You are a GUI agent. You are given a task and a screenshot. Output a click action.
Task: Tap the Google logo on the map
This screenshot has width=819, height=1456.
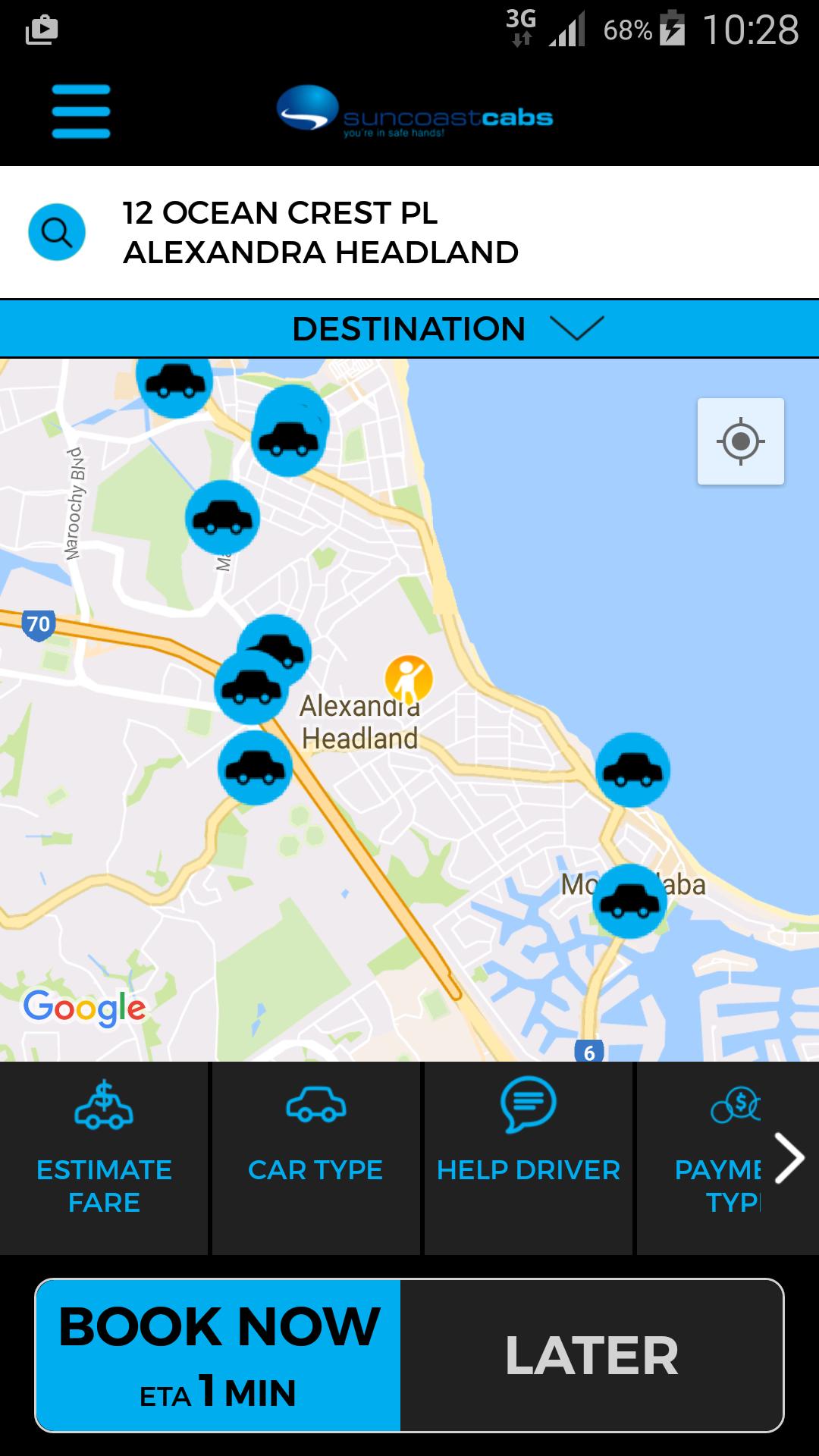(83, 1006)
